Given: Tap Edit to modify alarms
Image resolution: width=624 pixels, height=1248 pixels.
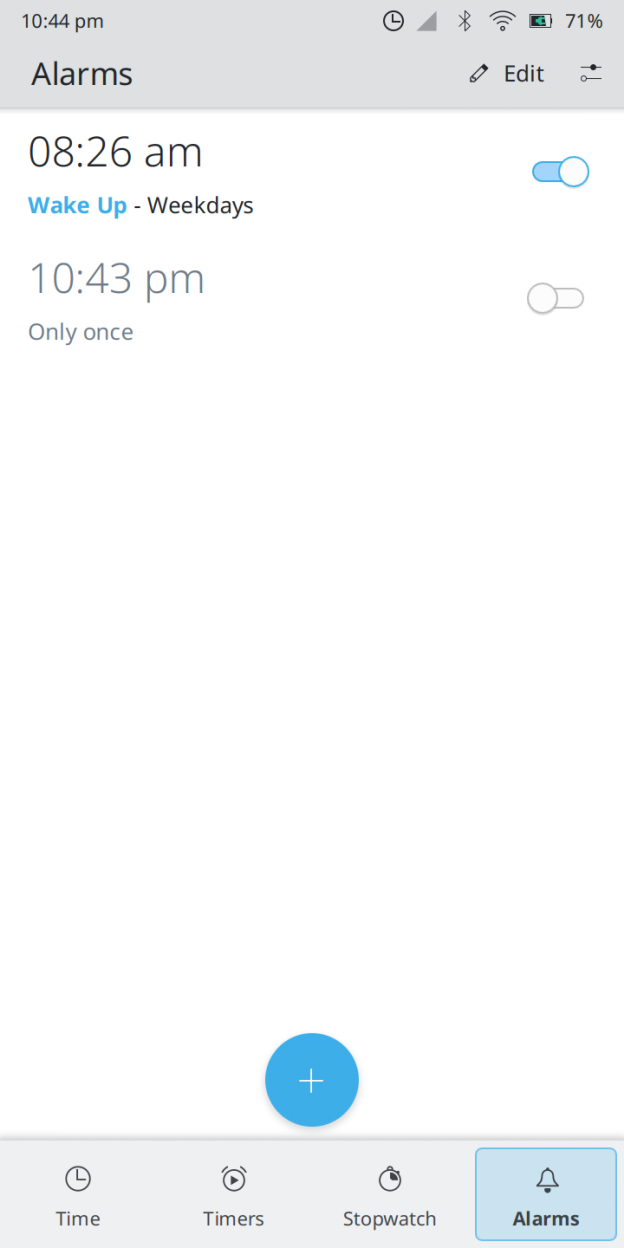Looking at the screenshot, I should [508, 74].
